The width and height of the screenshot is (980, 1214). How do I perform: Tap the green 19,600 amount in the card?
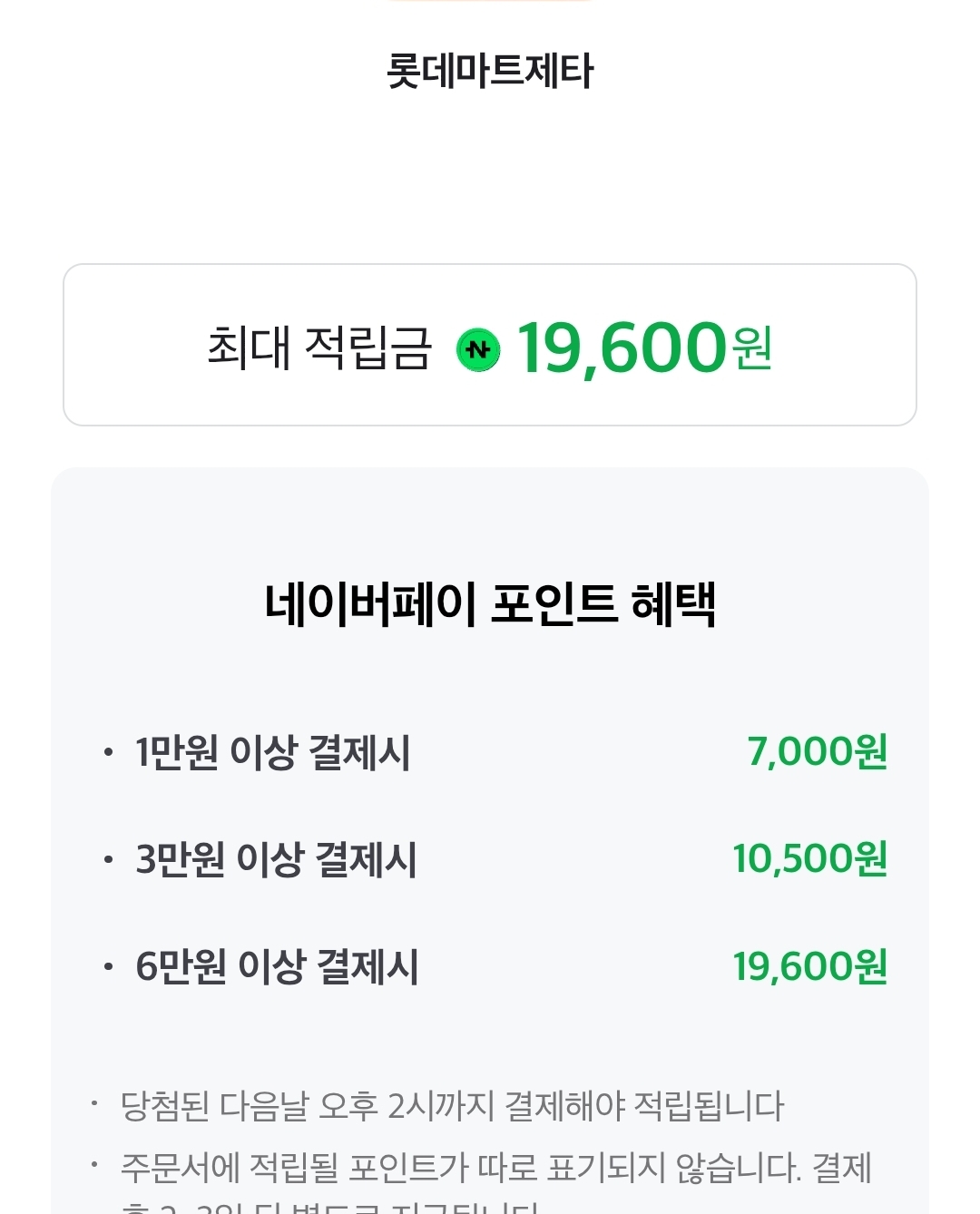(x=616, y=348)
